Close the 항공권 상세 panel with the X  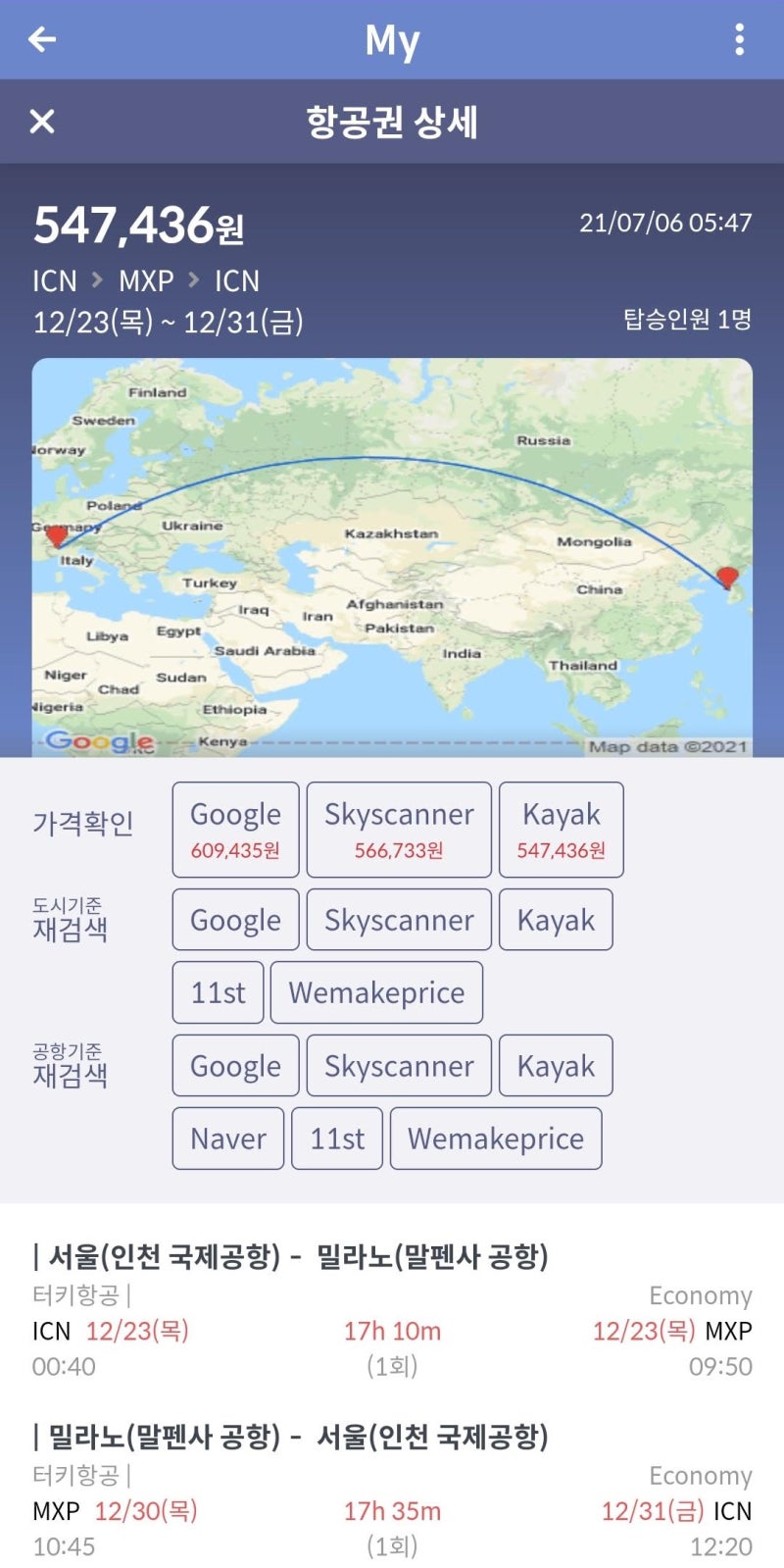click(40, 124)
